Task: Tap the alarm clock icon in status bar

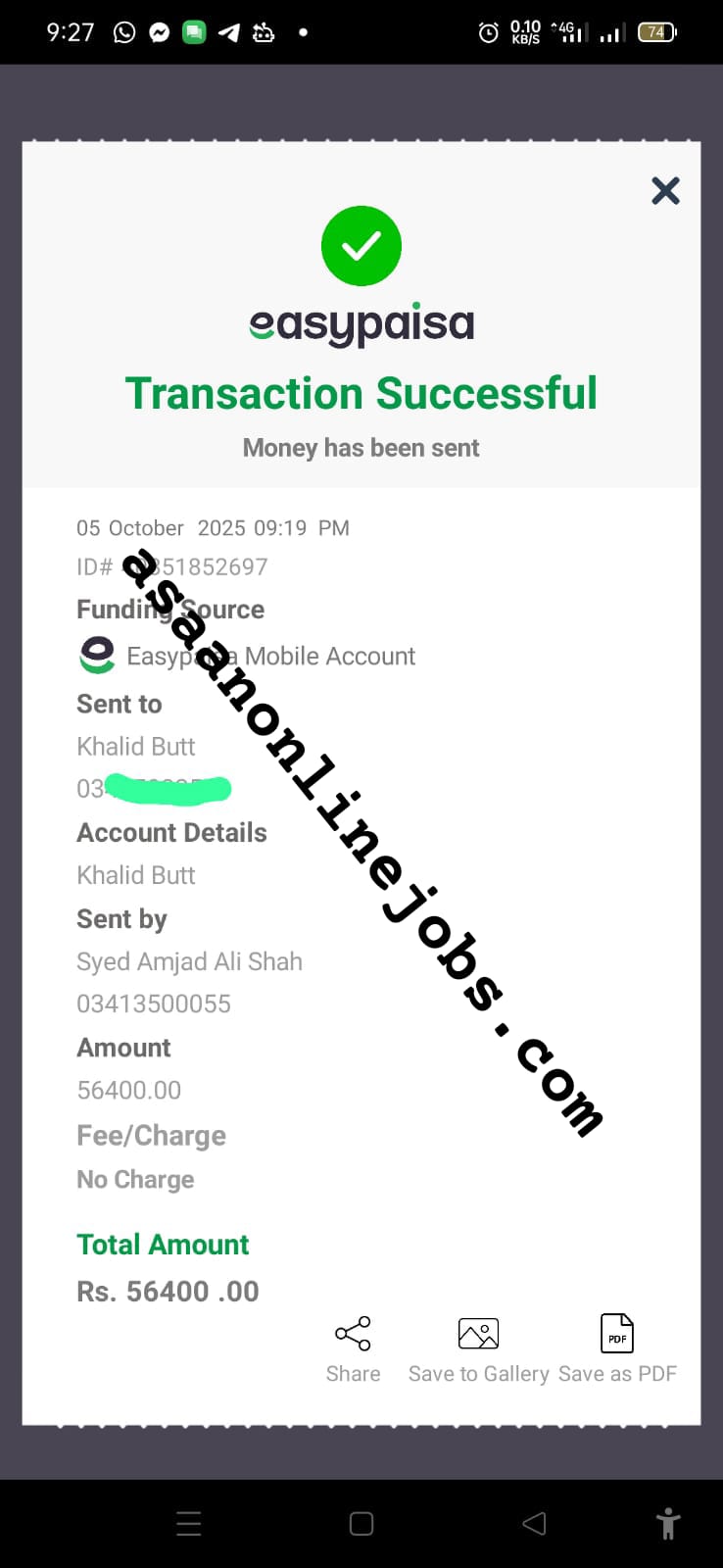Action: 488,31
